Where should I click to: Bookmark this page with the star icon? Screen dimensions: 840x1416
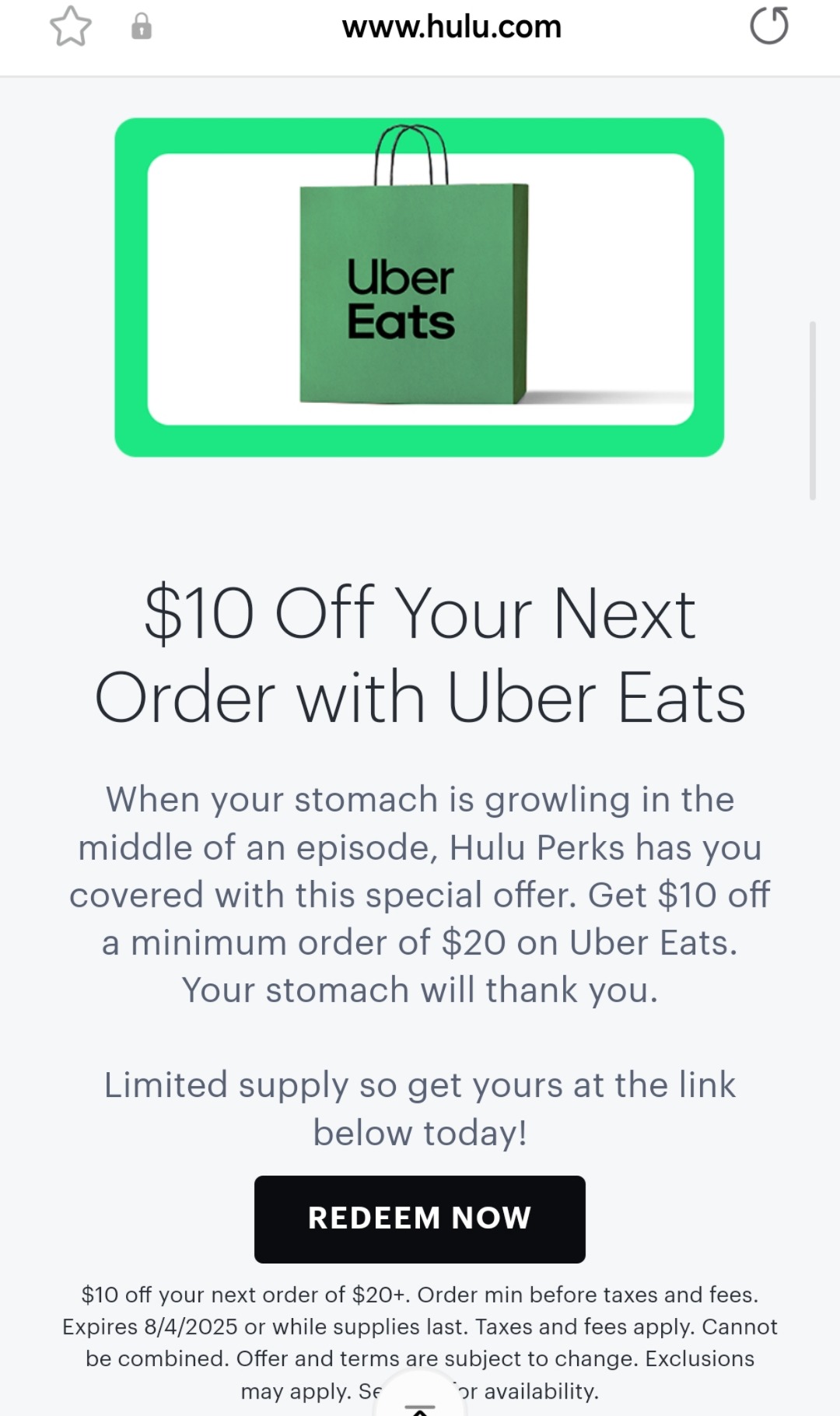pyautogui.click(x=71, y=27)
